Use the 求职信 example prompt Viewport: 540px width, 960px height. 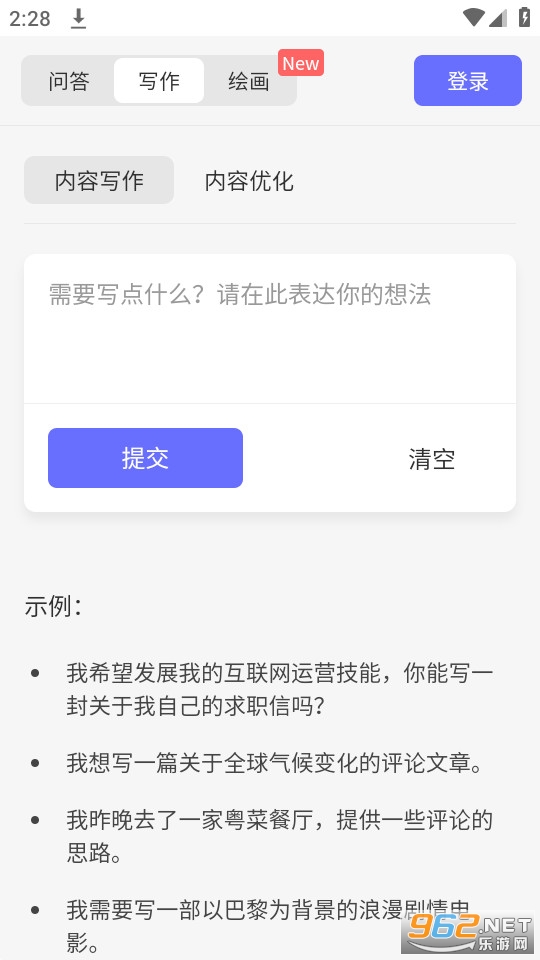280,690
